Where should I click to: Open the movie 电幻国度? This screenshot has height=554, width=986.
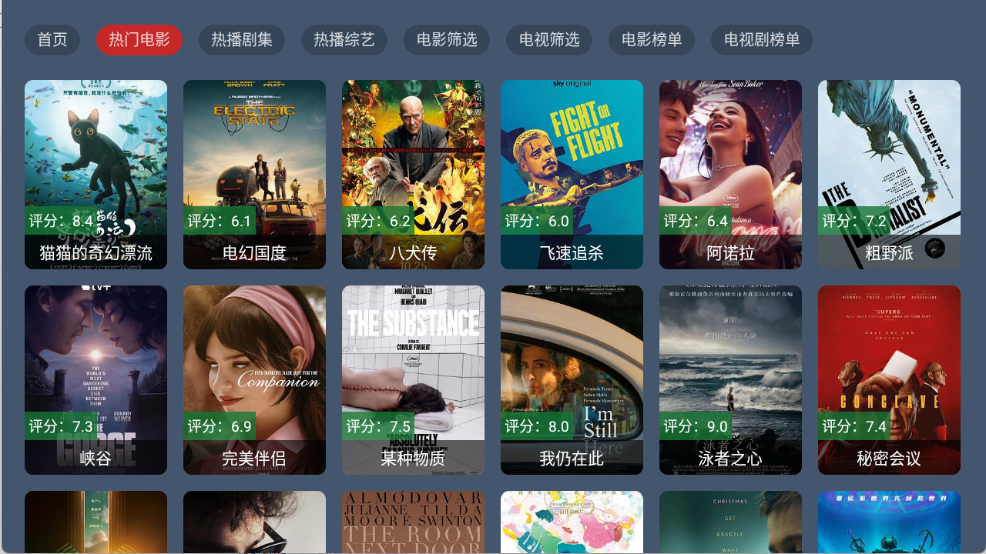[254, 174]
